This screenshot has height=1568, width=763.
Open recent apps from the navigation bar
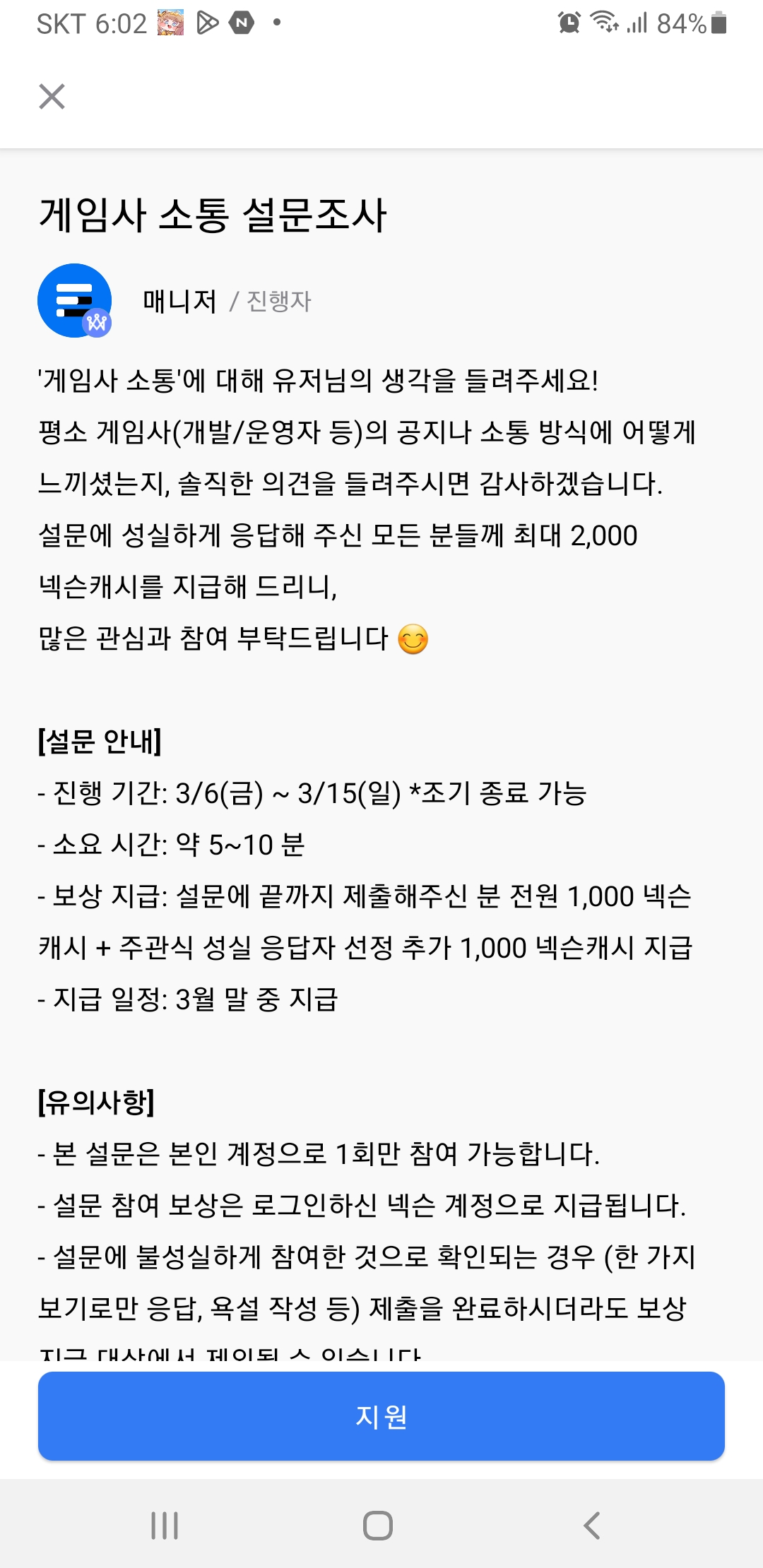tap(165, 1526)
